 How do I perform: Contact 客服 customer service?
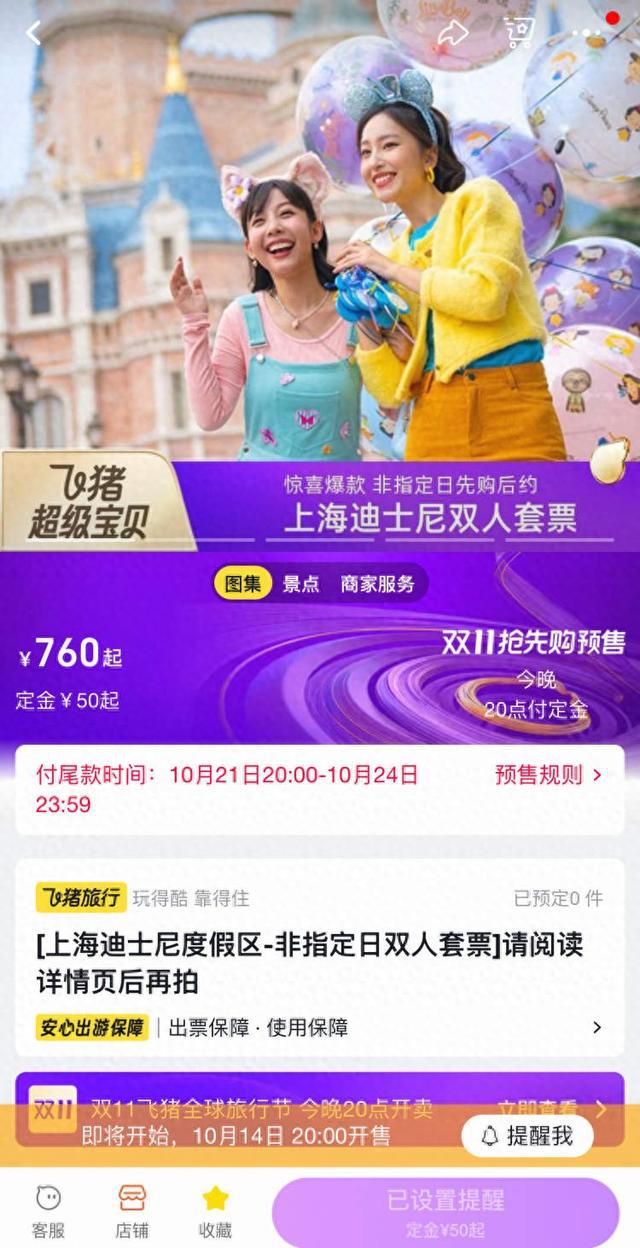pyautogui.click(x=48, y=1211)
